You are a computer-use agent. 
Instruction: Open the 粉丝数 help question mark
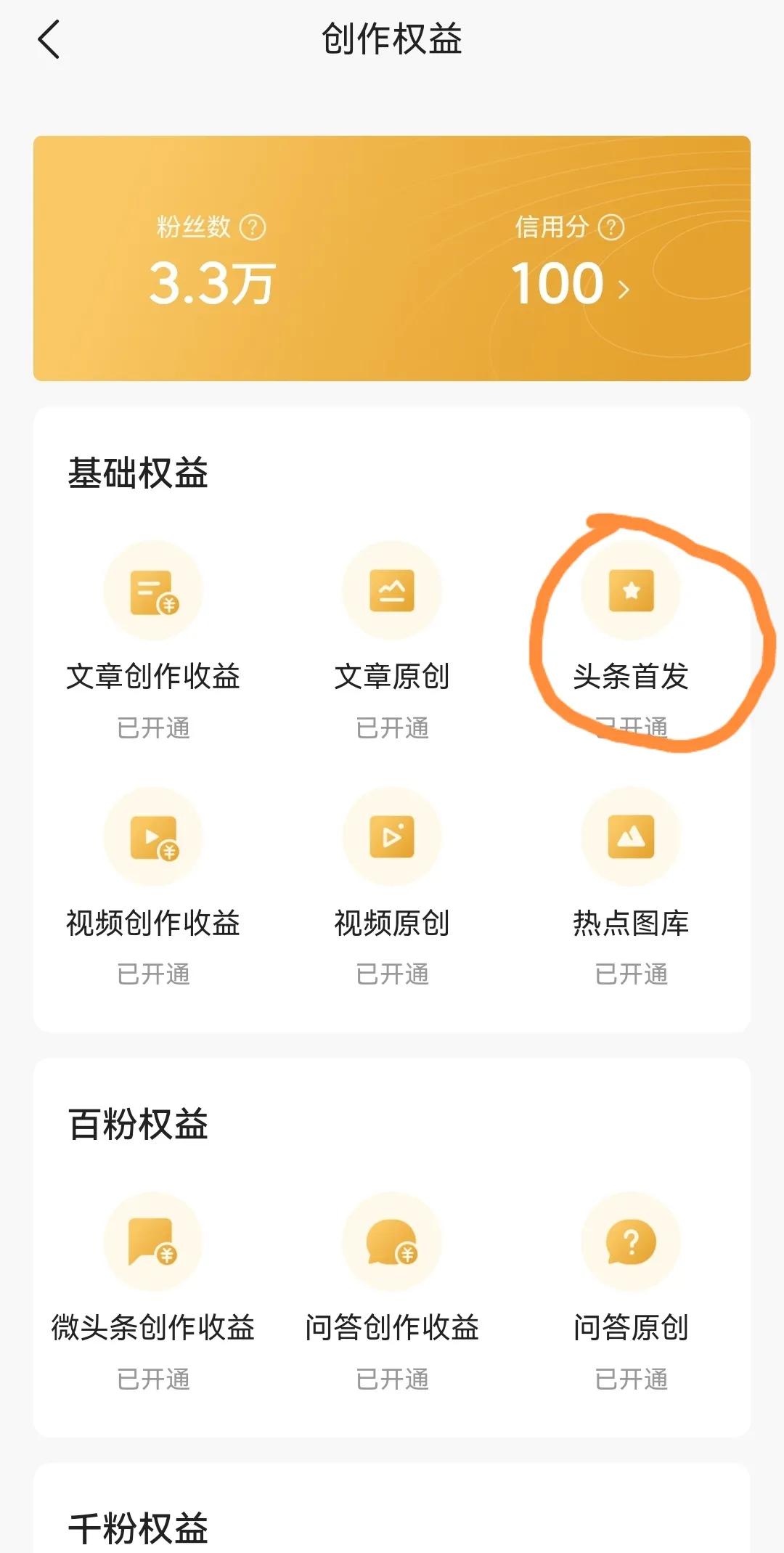[x=250, y=227]
